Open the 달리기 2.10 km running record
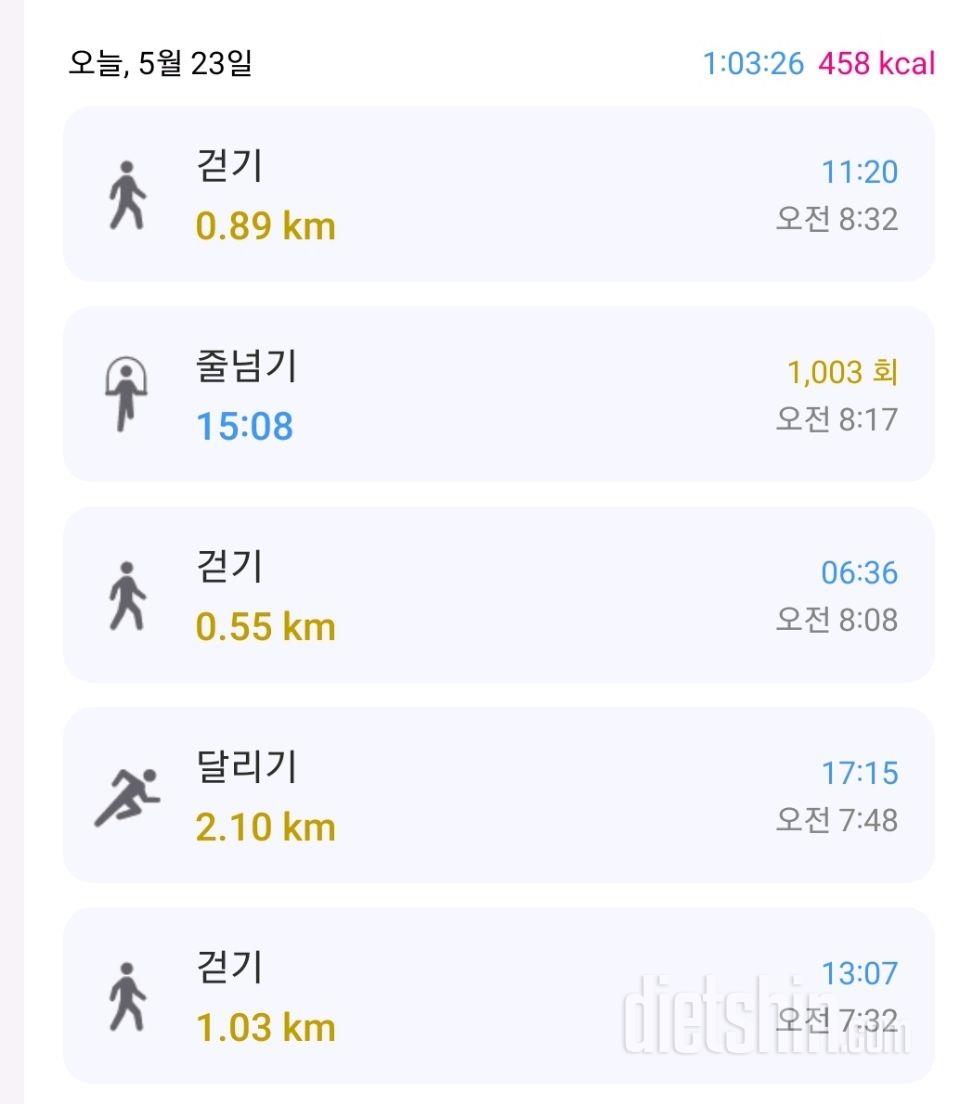 (x=498, y=795)
